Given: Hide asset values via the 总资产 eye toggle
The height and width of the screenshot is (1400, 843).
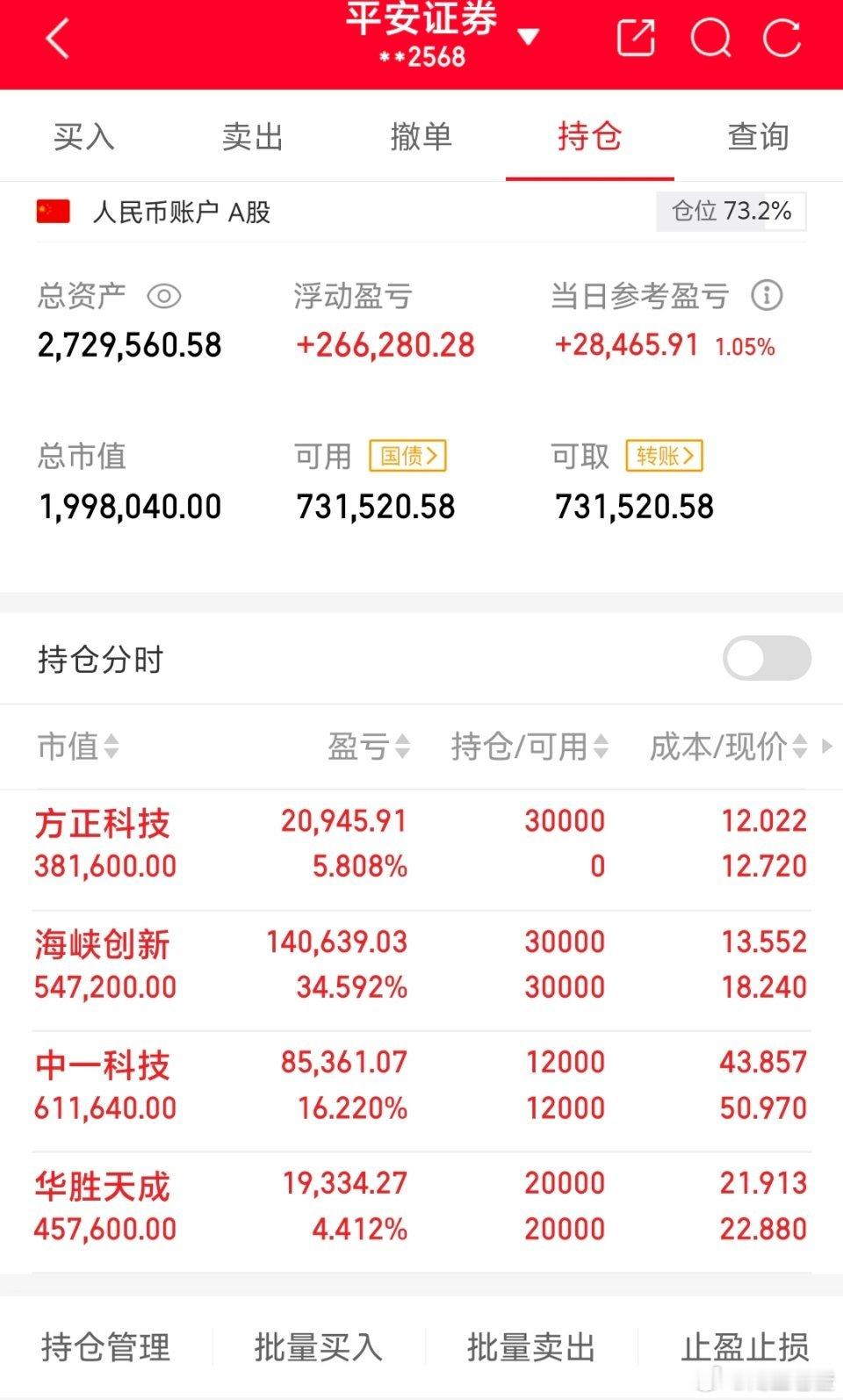Looking at the screenshot, I should point(165,297).
